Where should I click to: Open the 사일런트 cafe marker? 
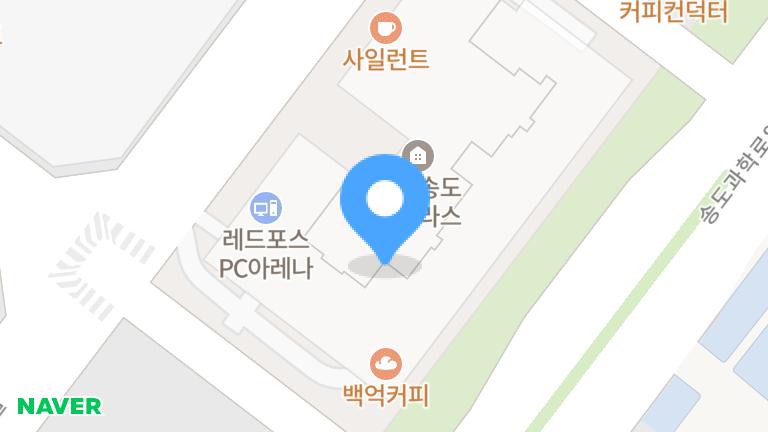[x=385, y=27]
